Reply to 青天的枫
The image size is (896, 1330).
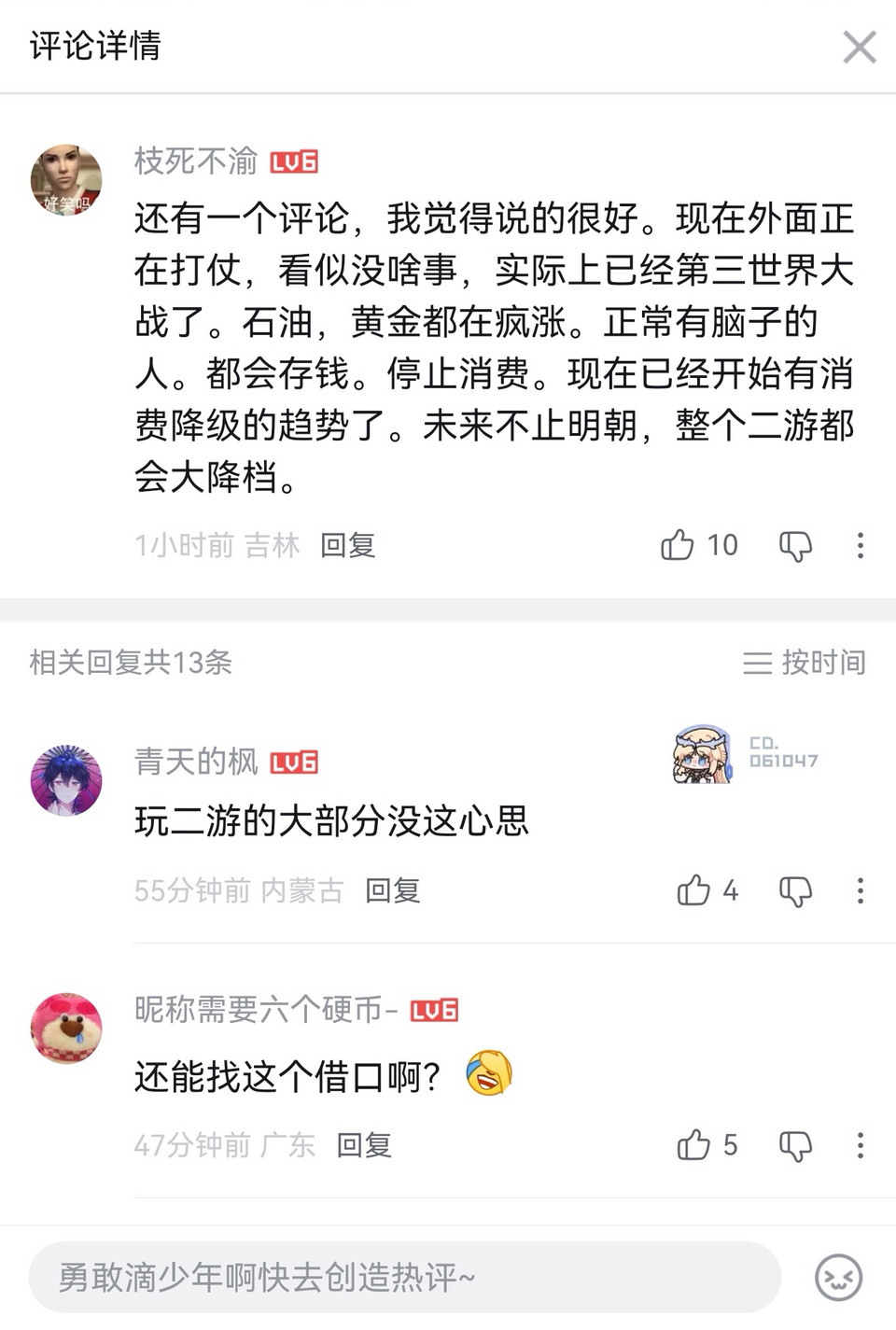pos(392,890)
